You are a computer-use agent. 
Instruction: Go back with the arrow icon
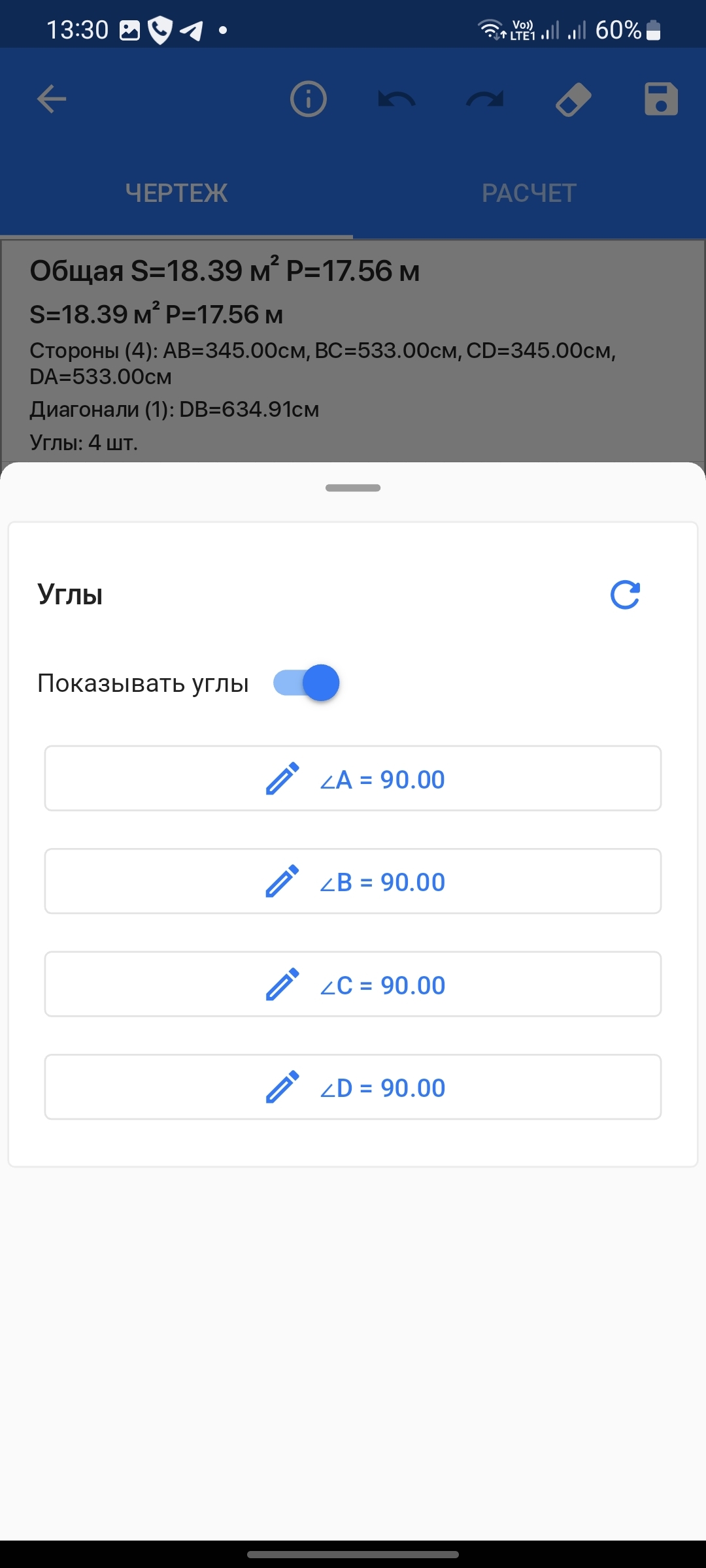click(x=52, y=99)
